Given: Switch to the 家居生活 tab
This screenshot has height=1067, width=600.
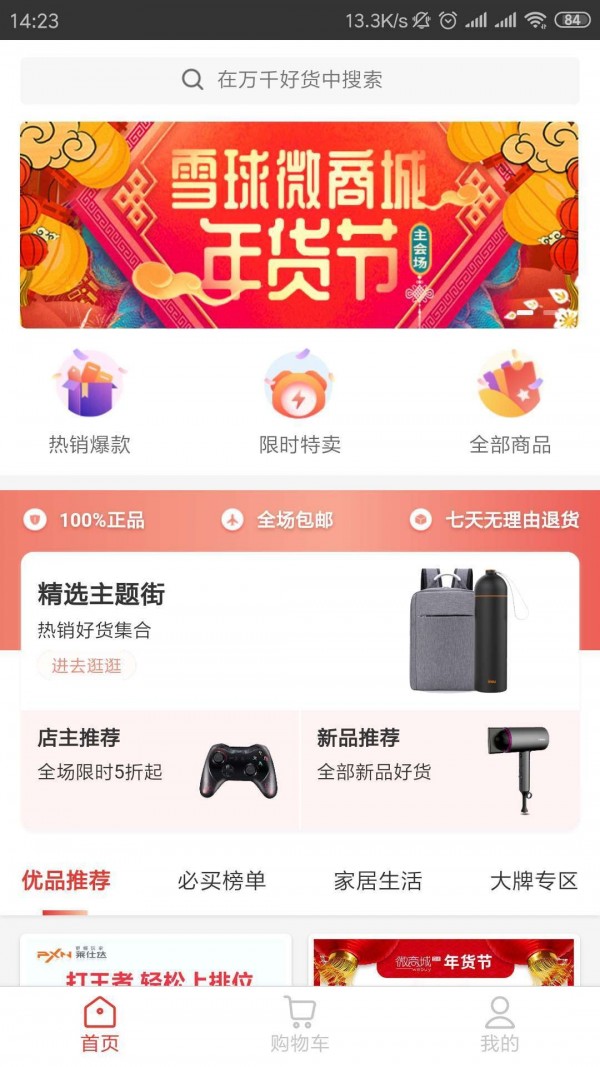Looking at the screenshot, I should (378, 881).
